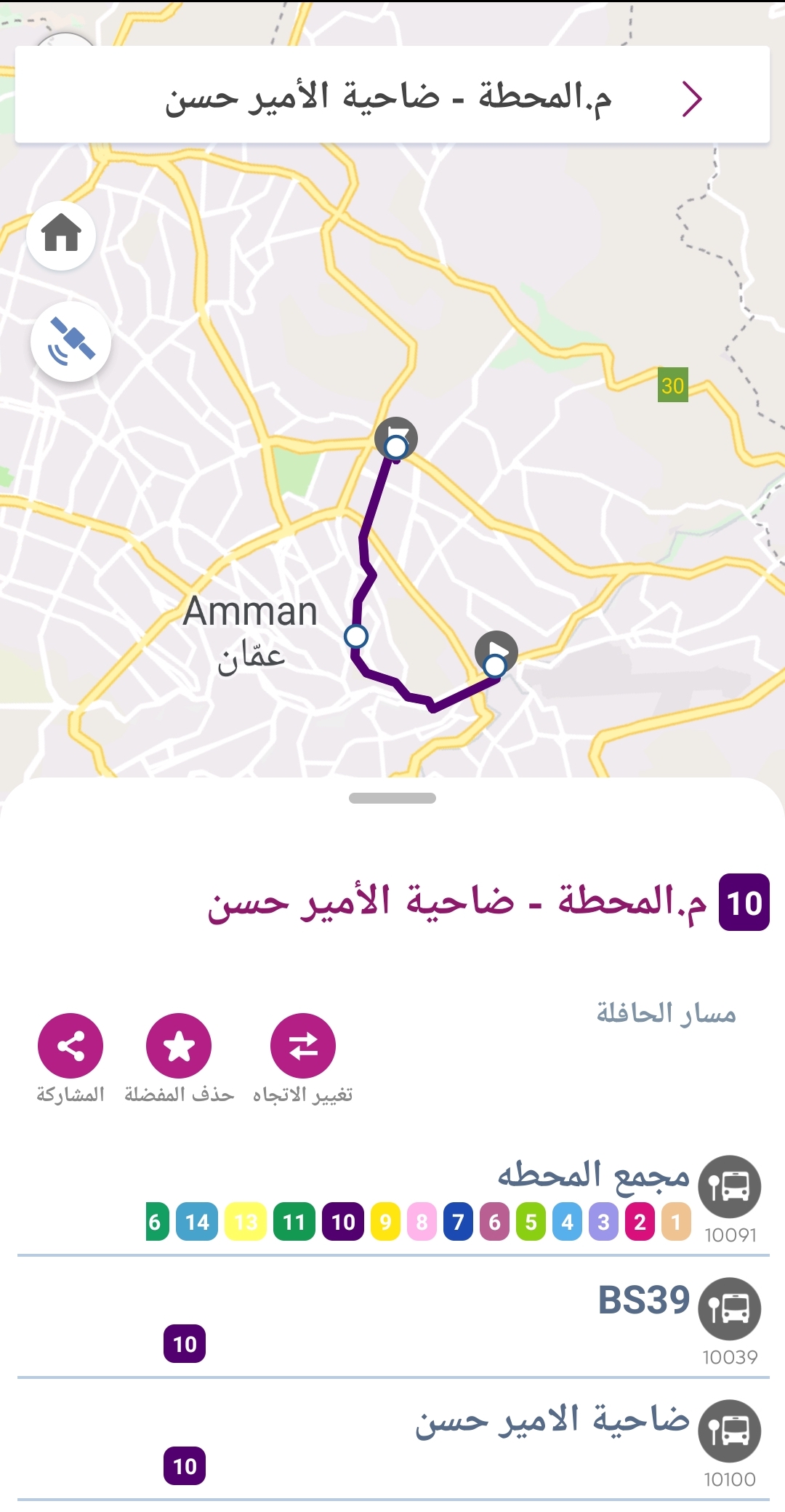This screenshot has width=785, height=1512.
Task: Tap the route destination flag marker on map
Action: pos(396,439)
